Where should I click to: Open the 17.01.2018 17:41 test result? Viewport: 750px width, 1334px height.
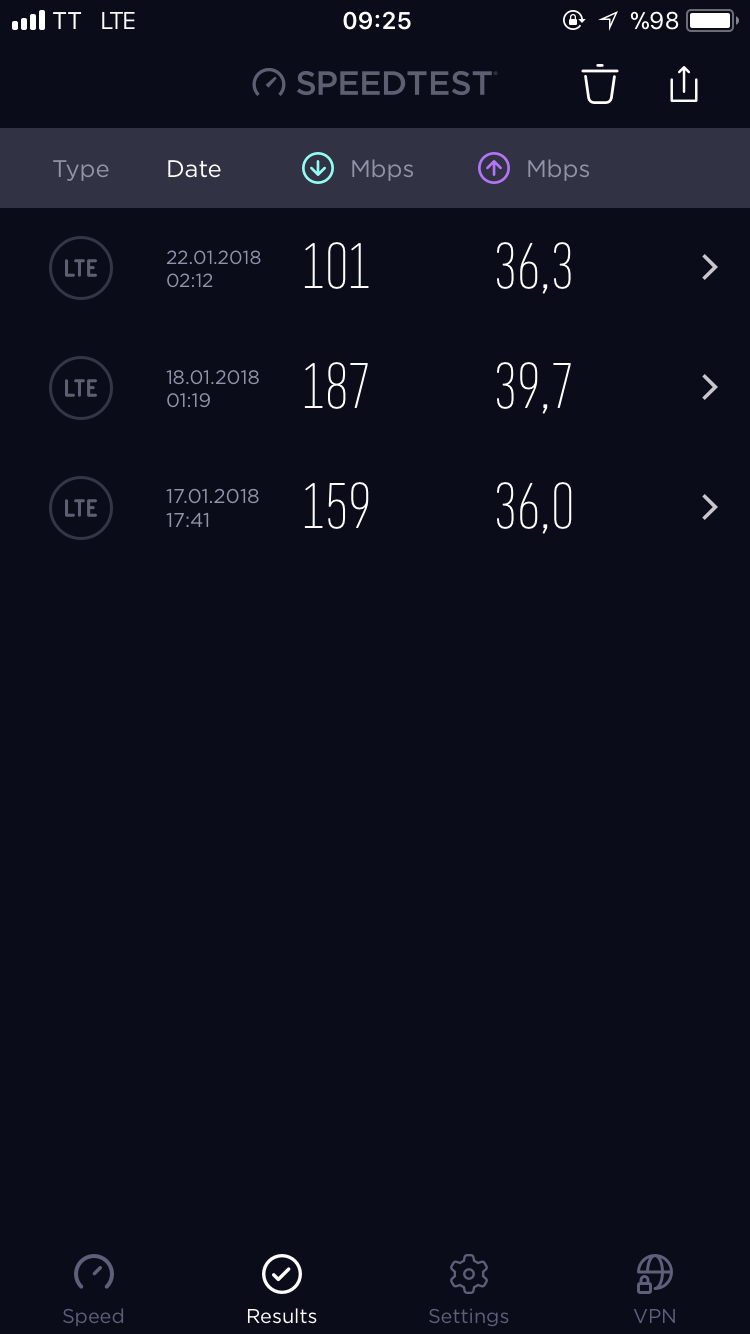pos(375,508)
